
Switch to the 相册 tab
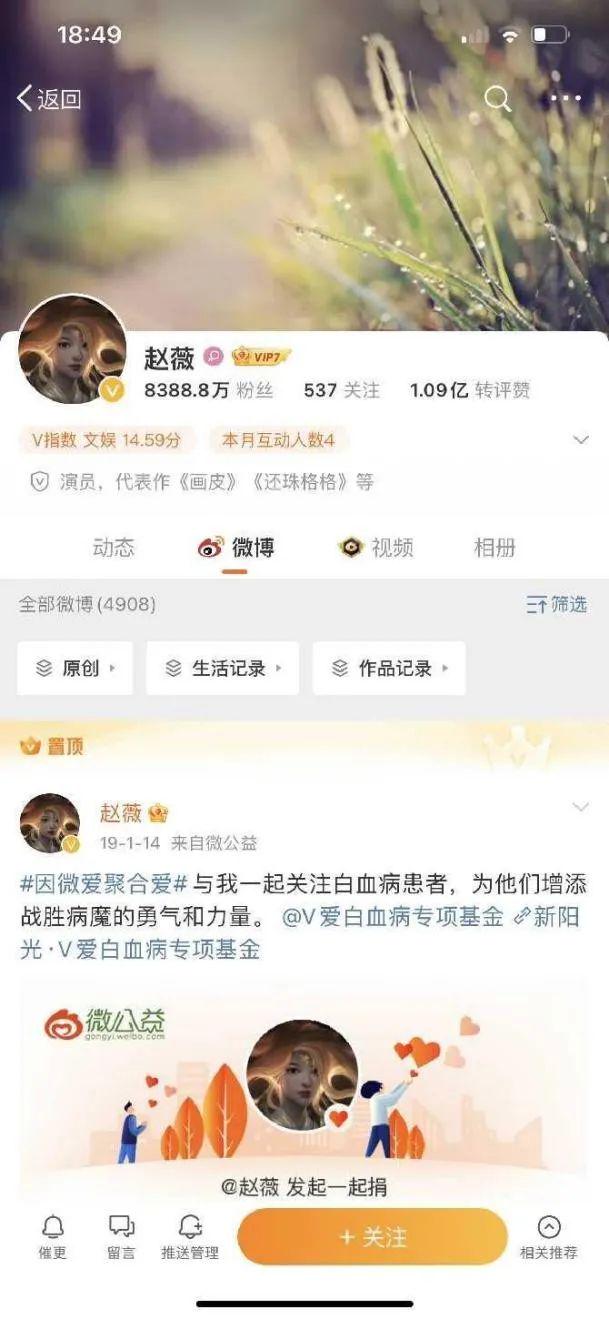[495, 547]
